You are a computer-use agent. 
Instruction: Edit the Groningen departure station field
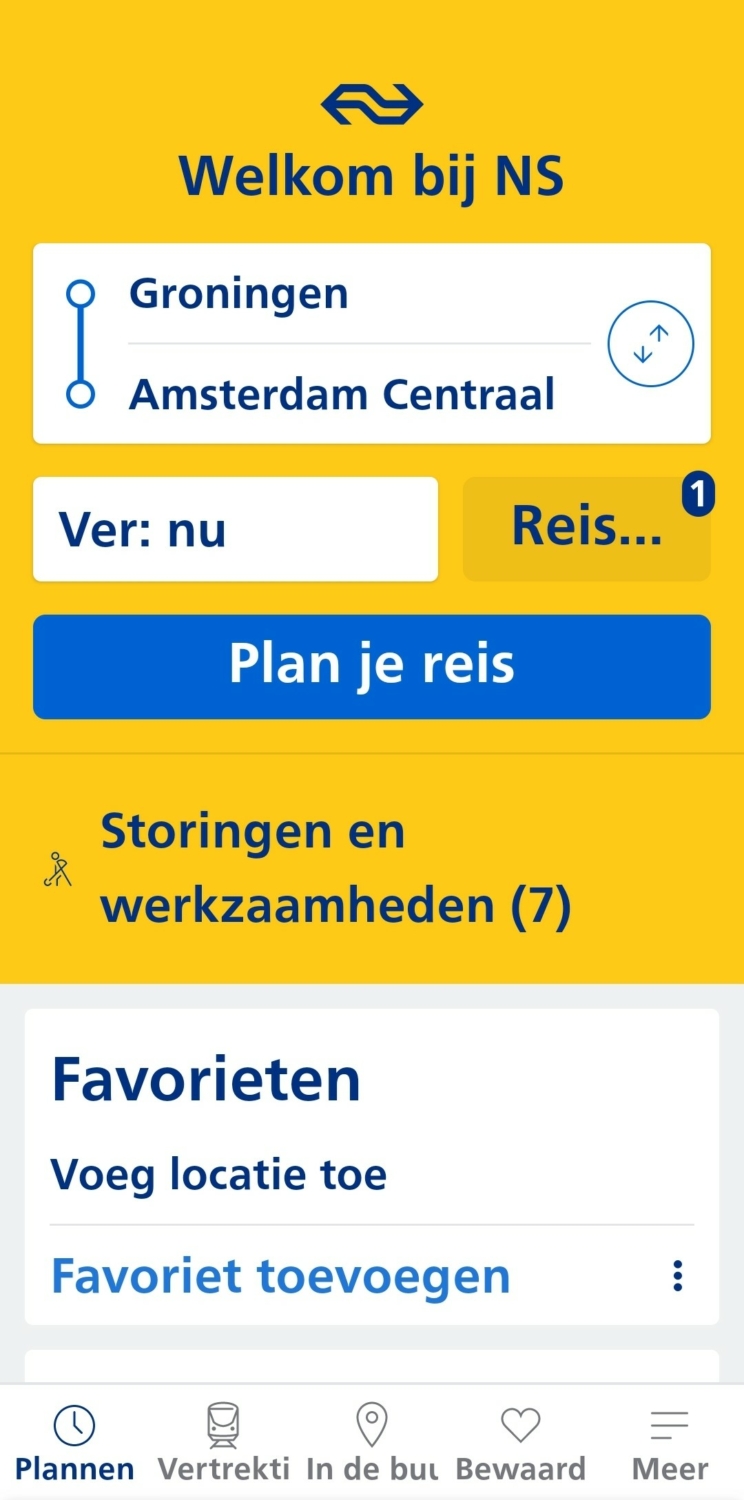(x=238, y=292)
